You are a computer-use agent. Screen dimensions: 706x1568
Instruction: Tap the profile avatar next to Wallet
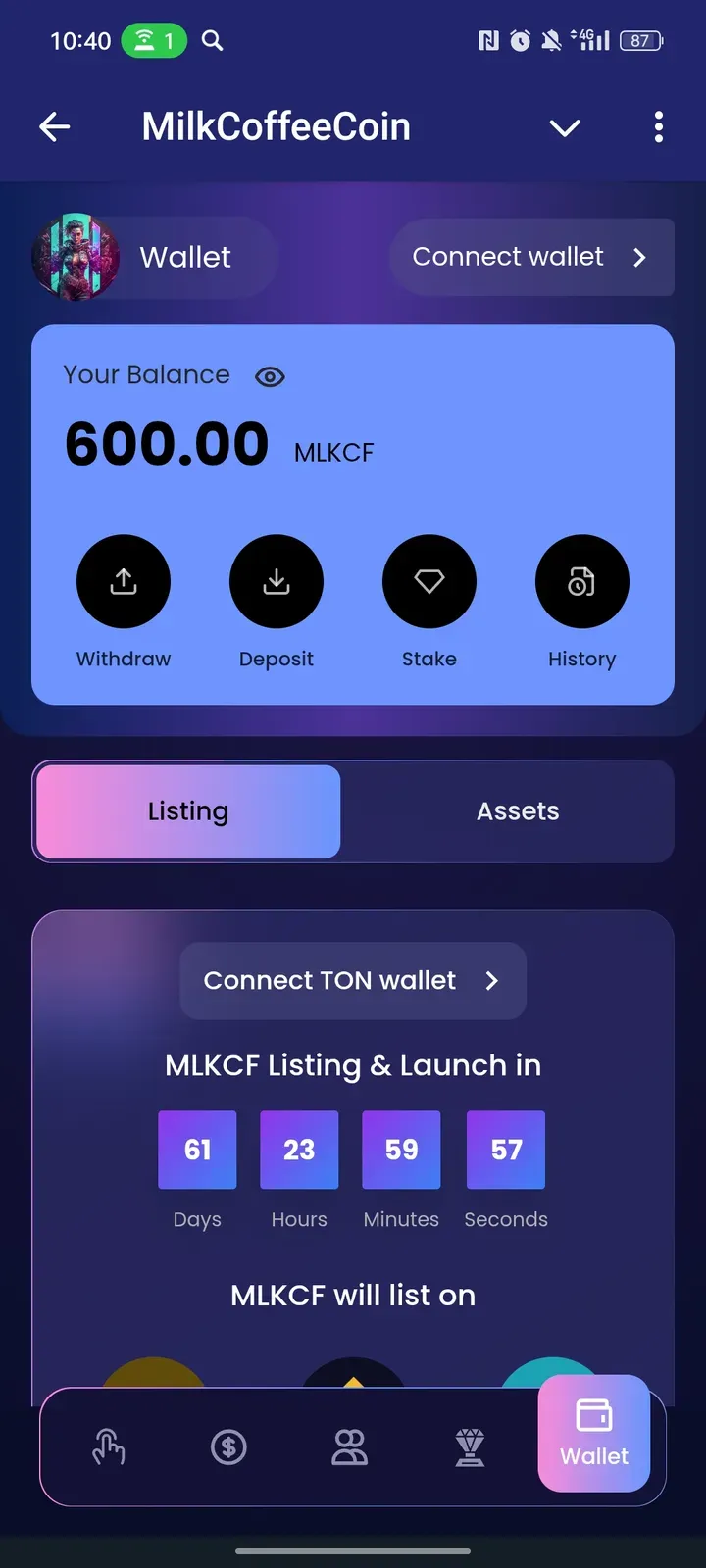click(76, 257)
